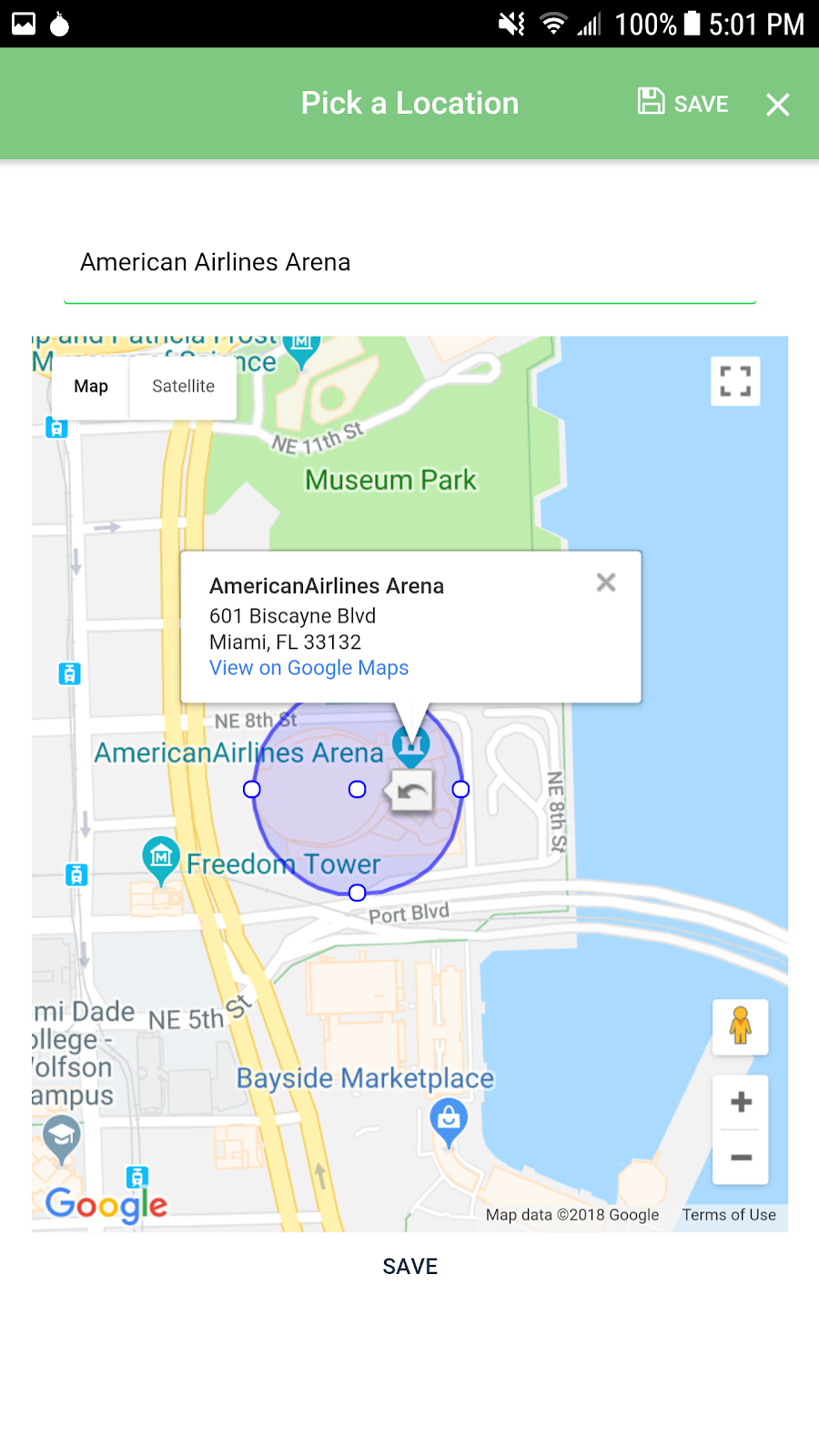This screenshot has height=1456, width=819.
Task: Zoom in on the map
Action: click(x=741, y=1102)
